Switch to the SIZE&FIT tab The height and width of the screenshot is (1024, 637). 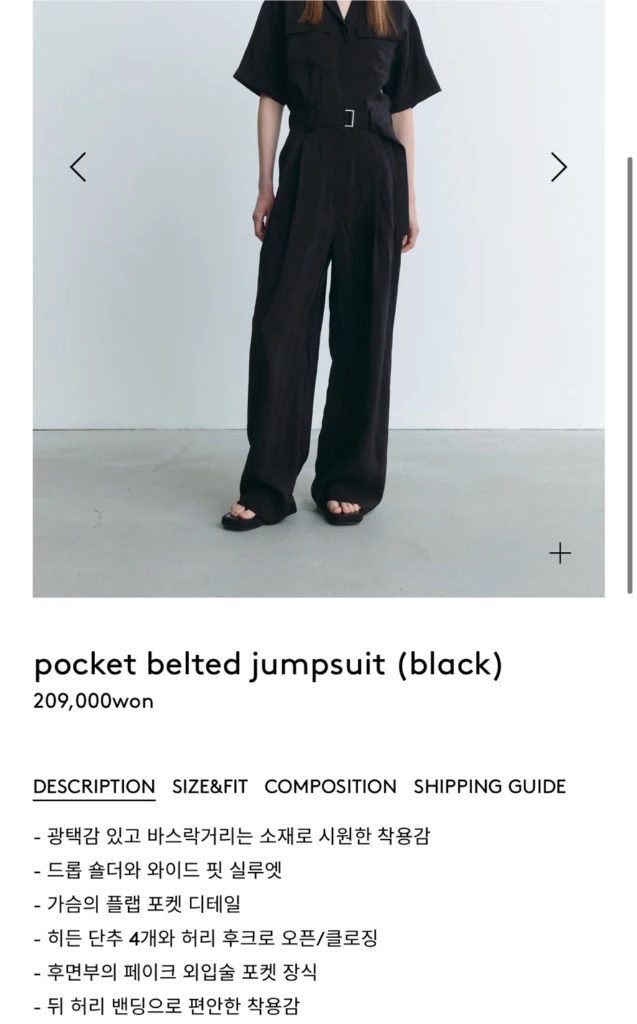(210, 786)
